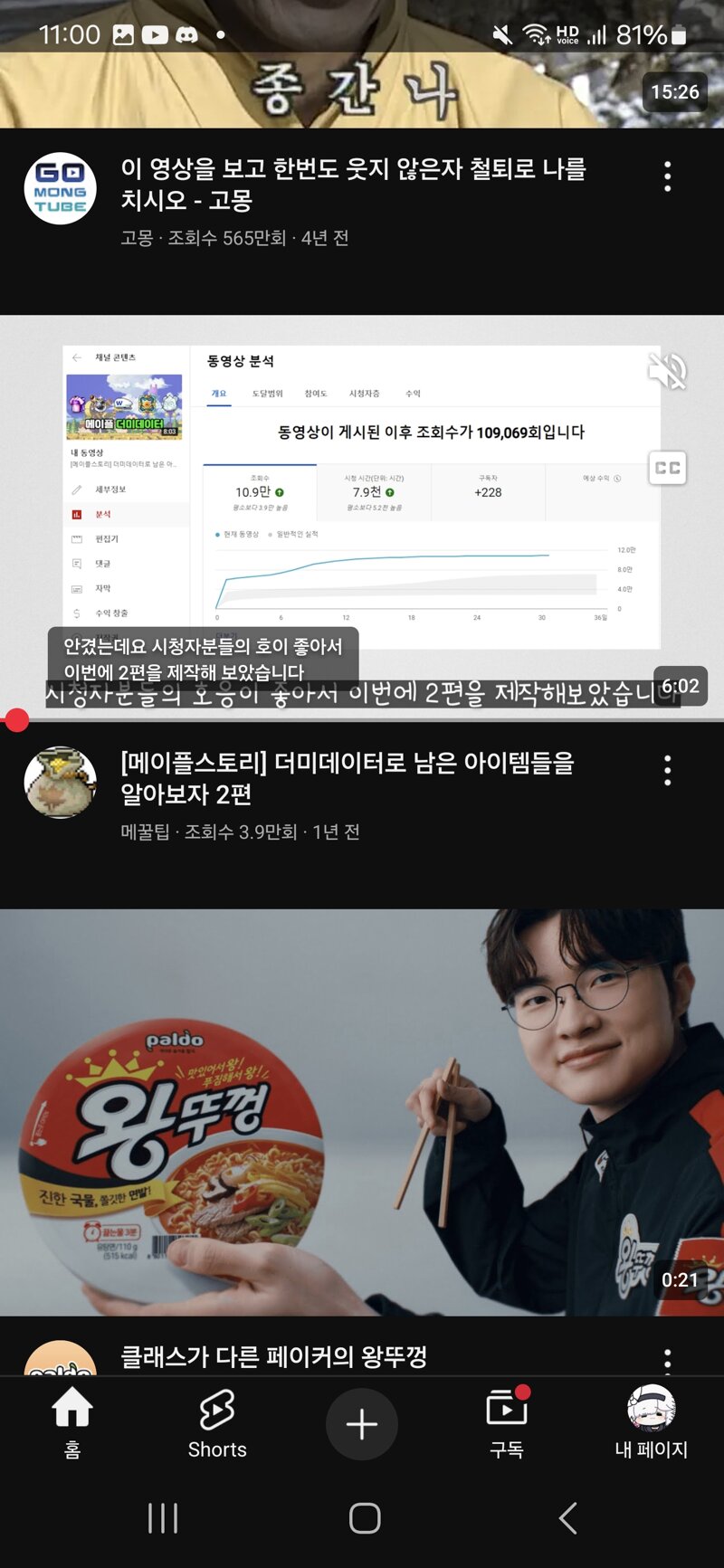Switch to the 구독 tab
This screenshot has height=1568, width=724.
coord(507,1423)
